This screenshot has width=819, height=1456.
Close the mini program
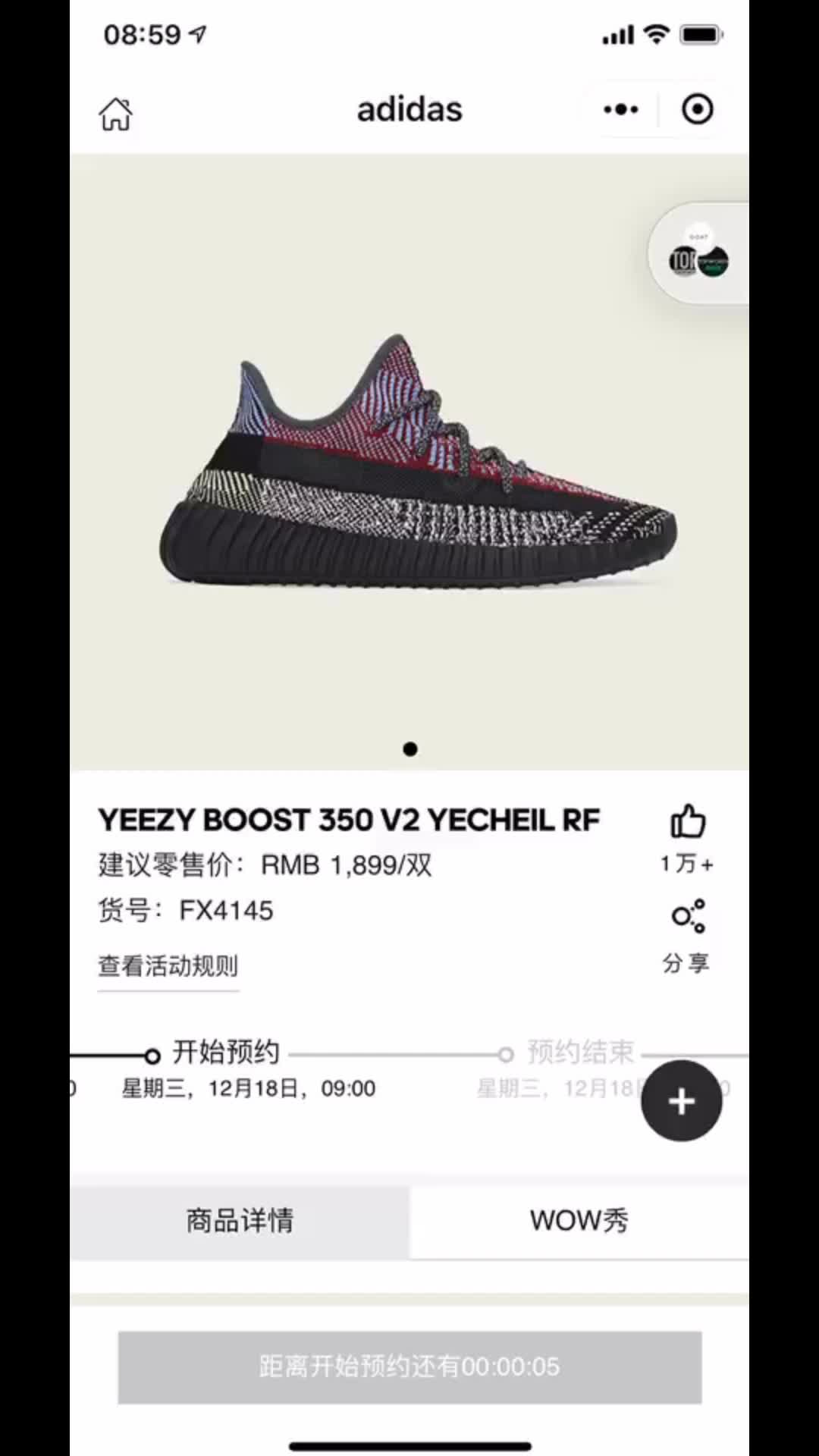[x=697, y=109]
